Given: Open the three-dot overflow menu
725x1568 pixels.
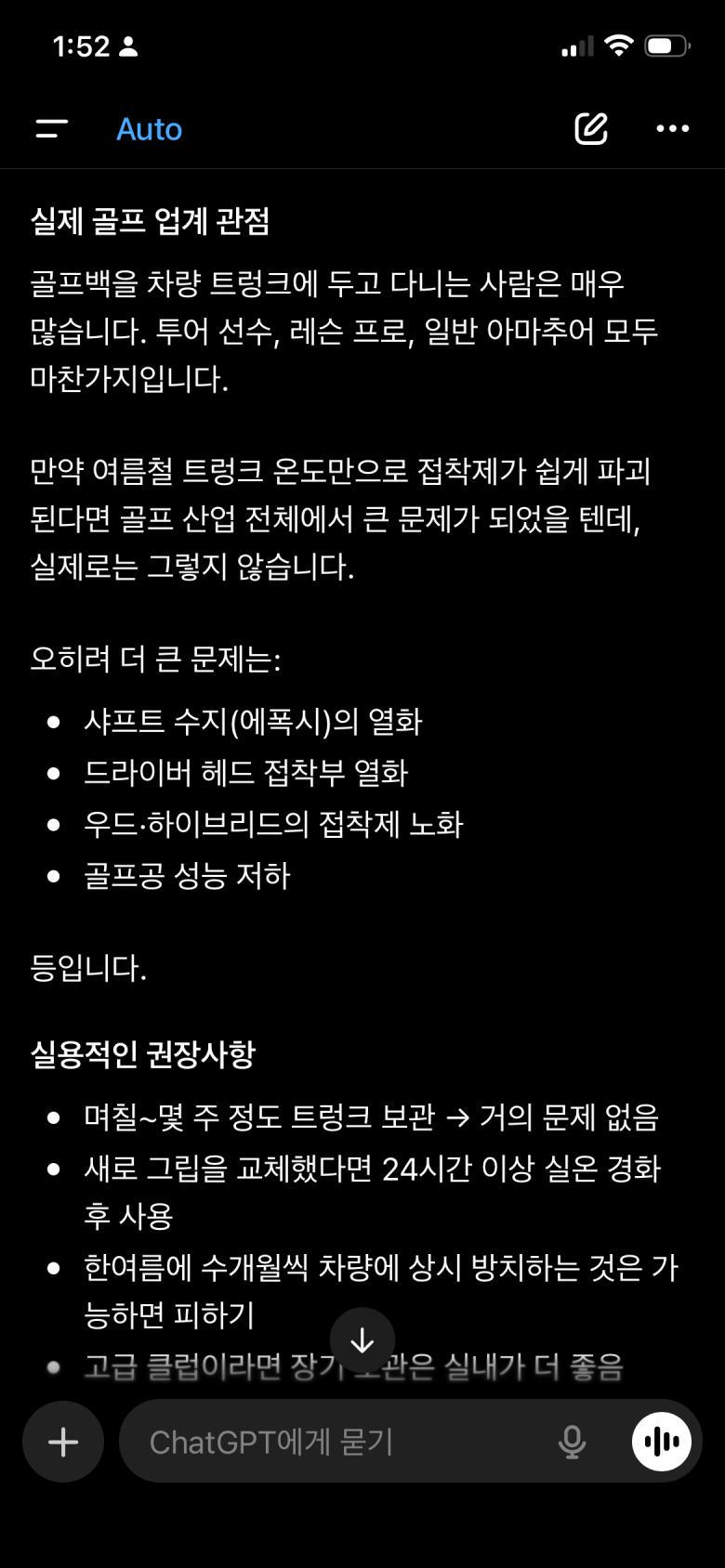Looking at the screenshot, I should tap(673, 129).
